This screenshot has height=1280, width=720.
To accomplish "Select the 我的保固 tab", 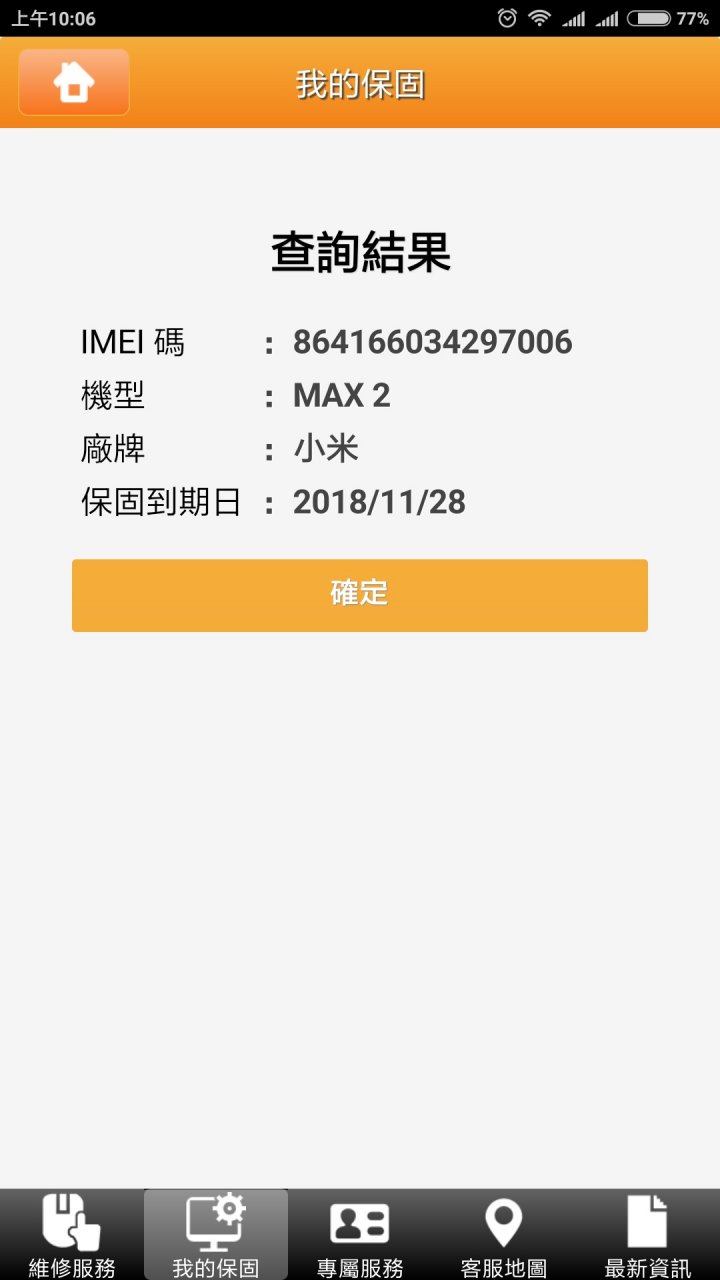I will (x=216, y=1235).
